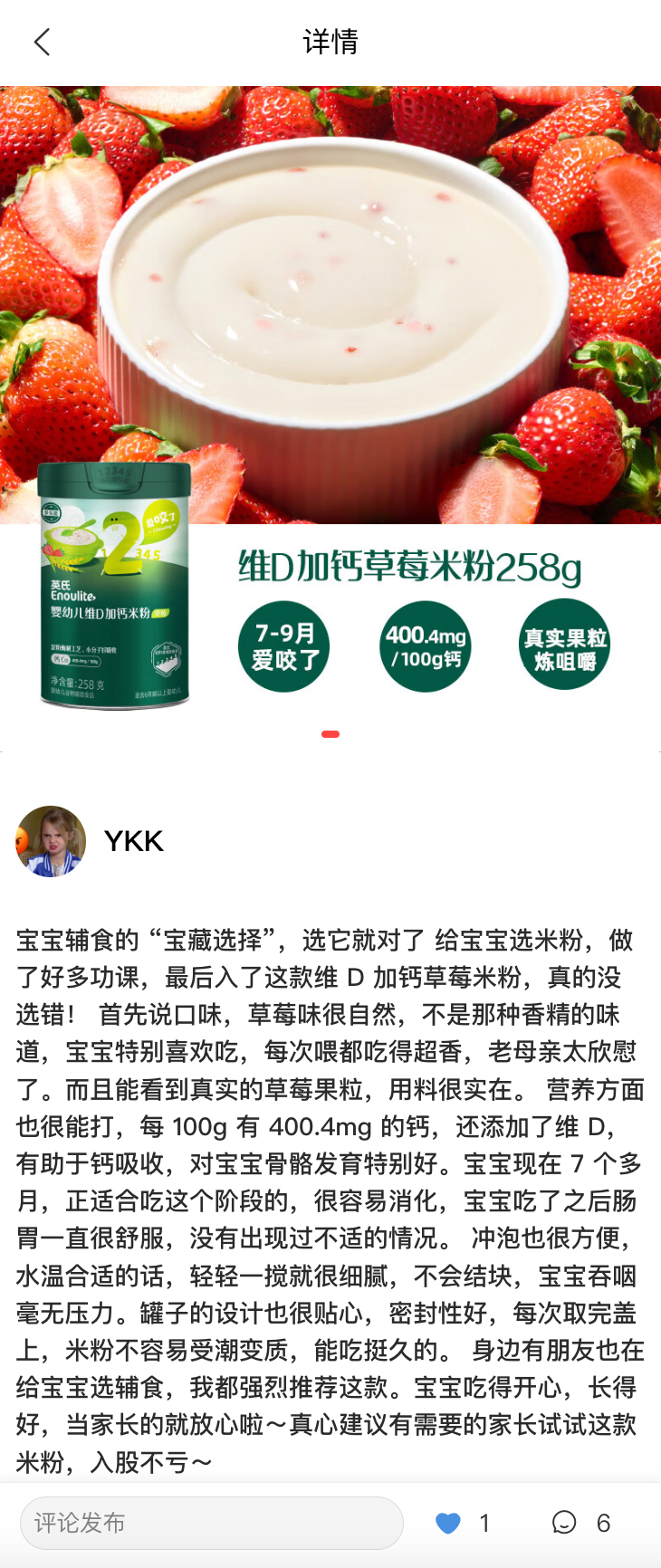This screenshot has height=1568, width=661.
Task: Tap the 评论发布 comment input field
Action: (212, 1523)
